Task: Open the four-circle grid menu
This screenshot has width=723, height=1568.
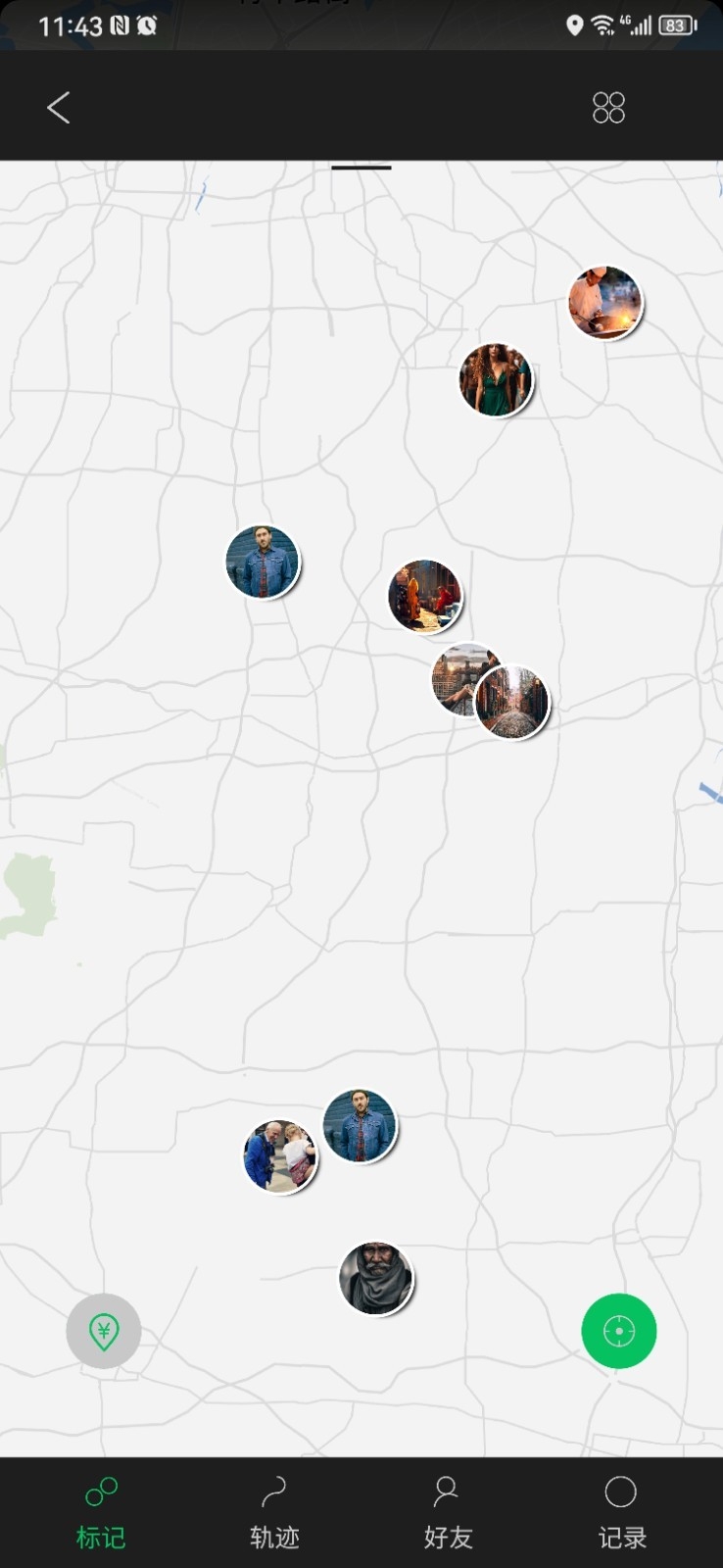Action: 608,108
